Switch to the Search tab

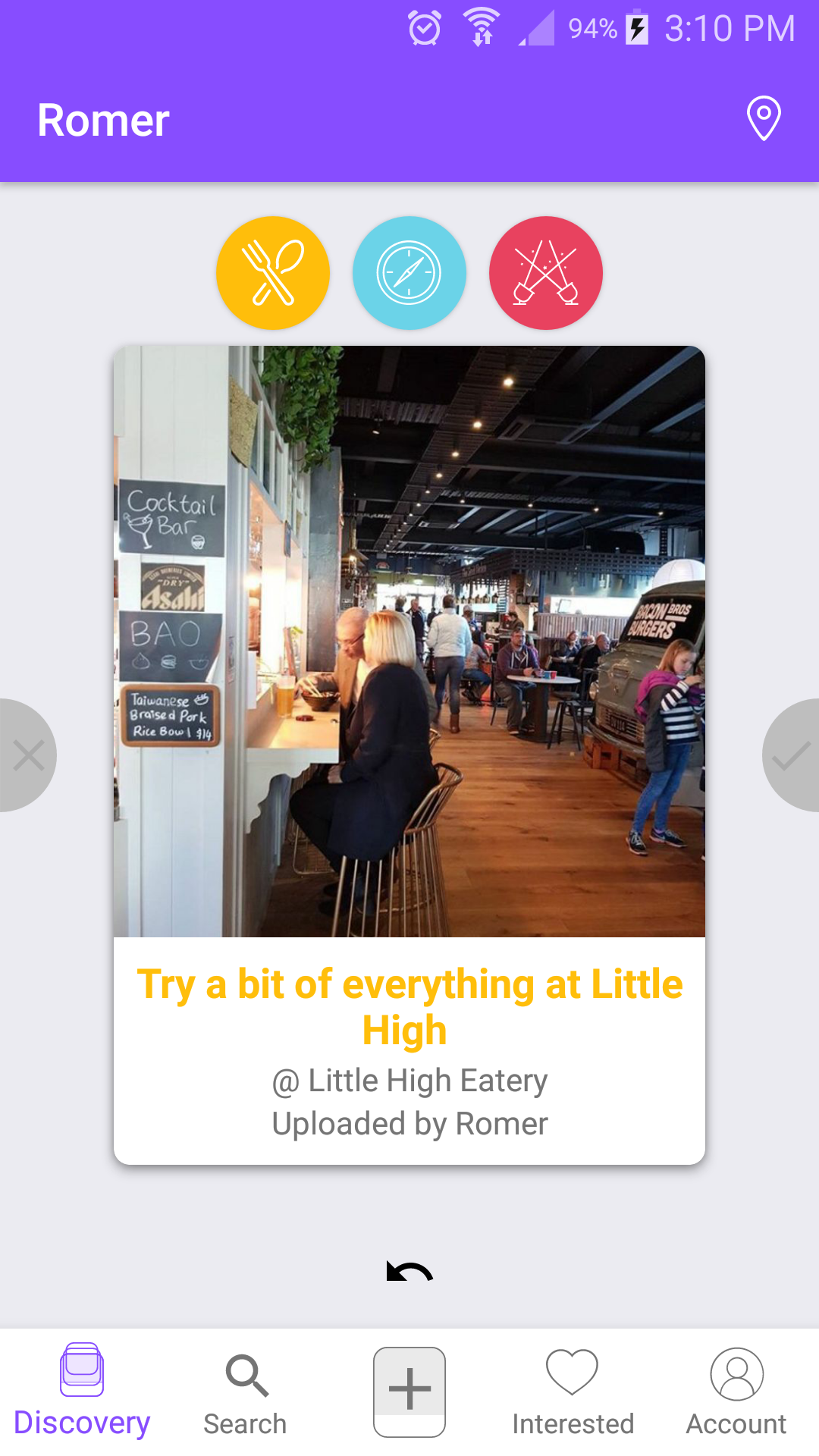click(245, 1394)
